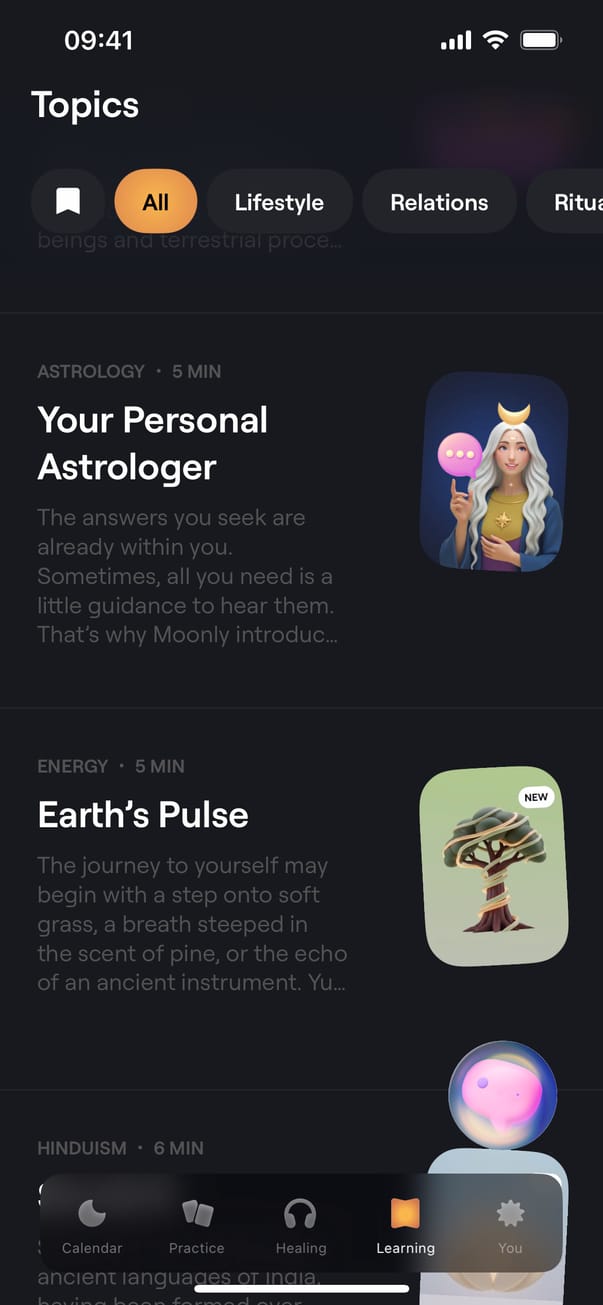Go to the Practice tab

coord(197,1226)
